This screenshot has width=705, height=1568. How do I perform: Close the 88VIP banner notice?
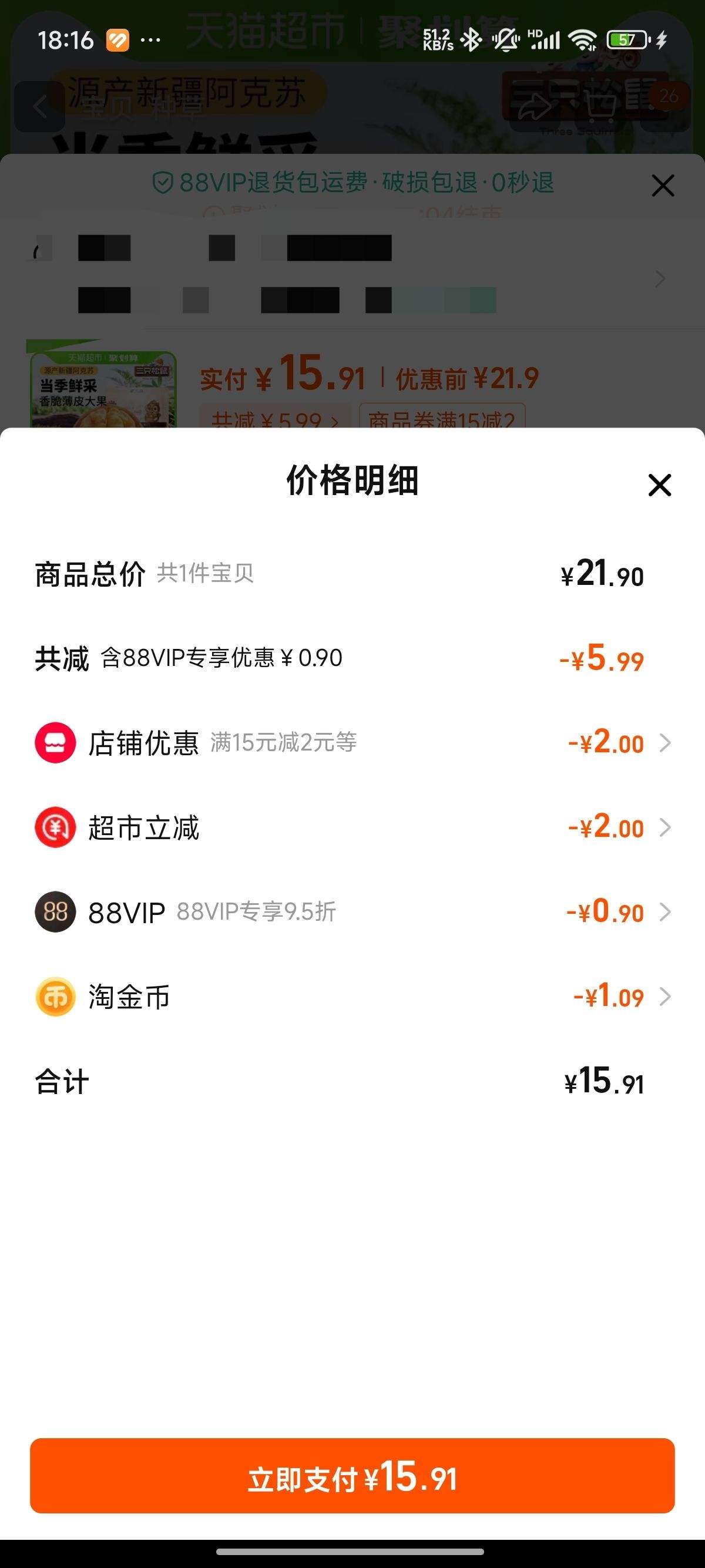pos(663,186)
